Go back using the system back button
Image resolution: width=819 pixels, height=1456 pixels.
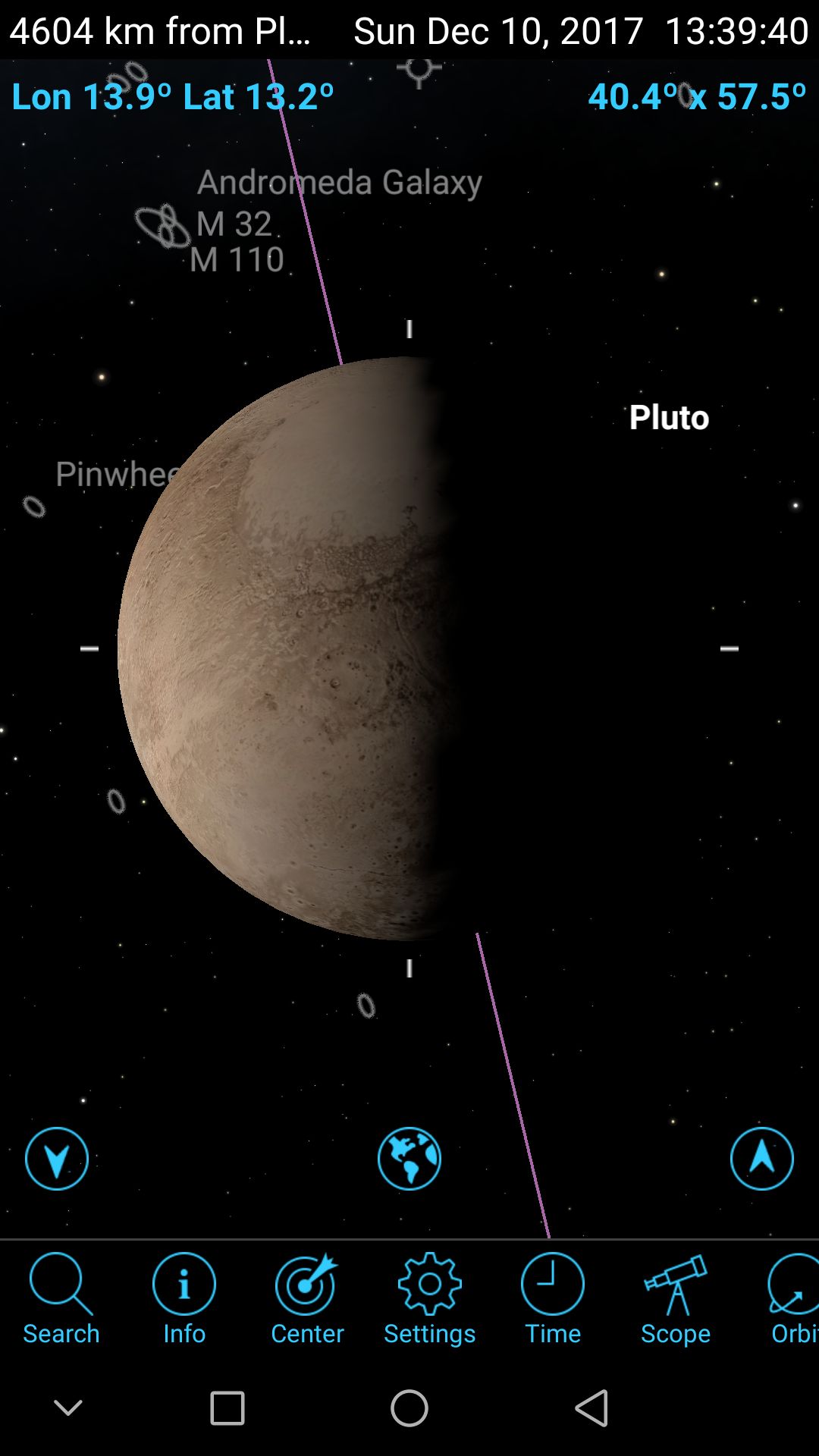591,1408
